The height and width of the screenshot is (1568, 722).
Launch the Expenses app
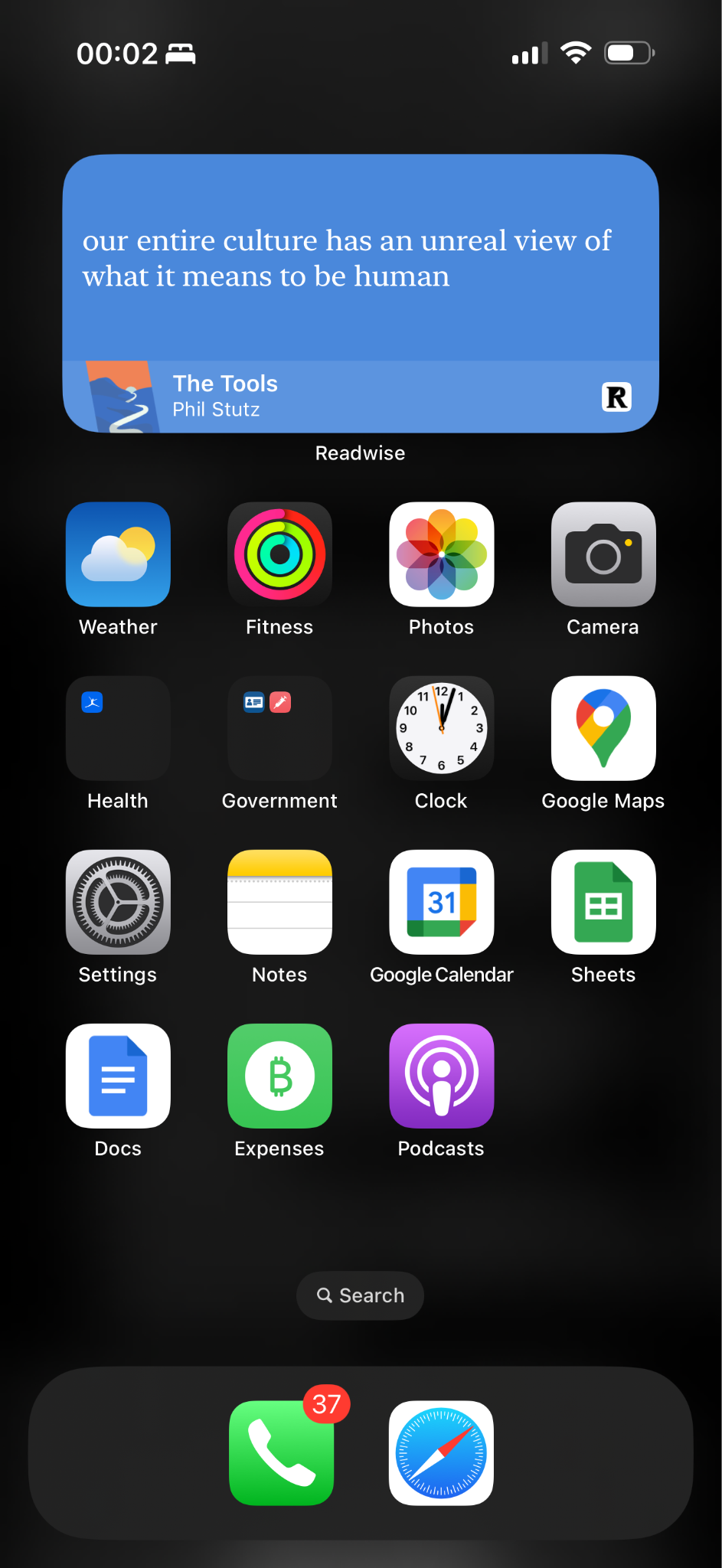point(279,1076)
